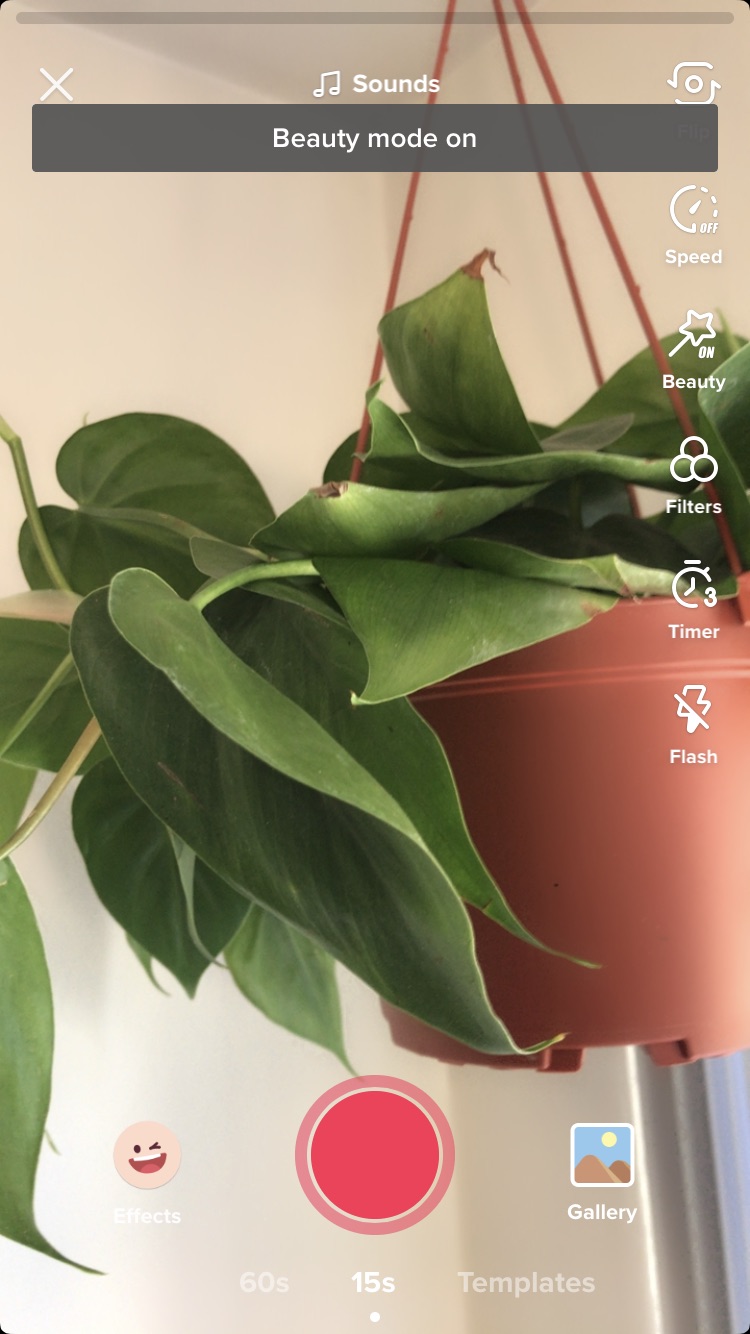
Task: Set the recording Timer
Action: click(x=694, y=600)
